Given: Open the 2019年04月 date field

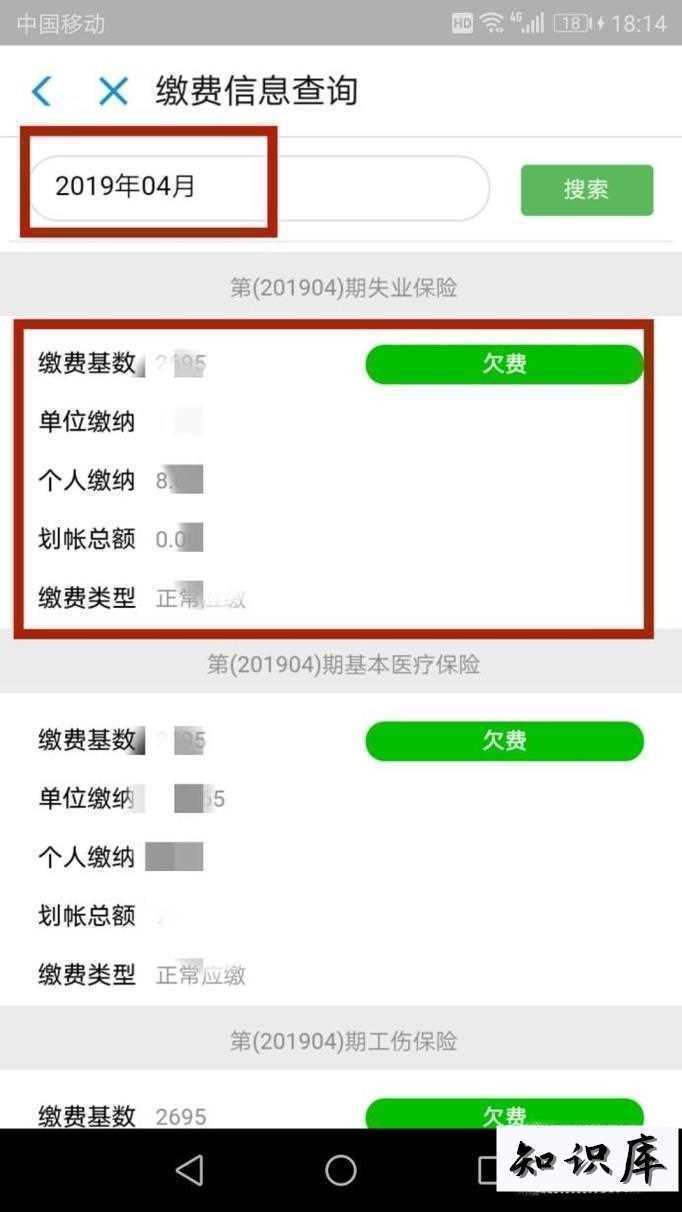Looking at the screenshot, I should tap(258, 187).
